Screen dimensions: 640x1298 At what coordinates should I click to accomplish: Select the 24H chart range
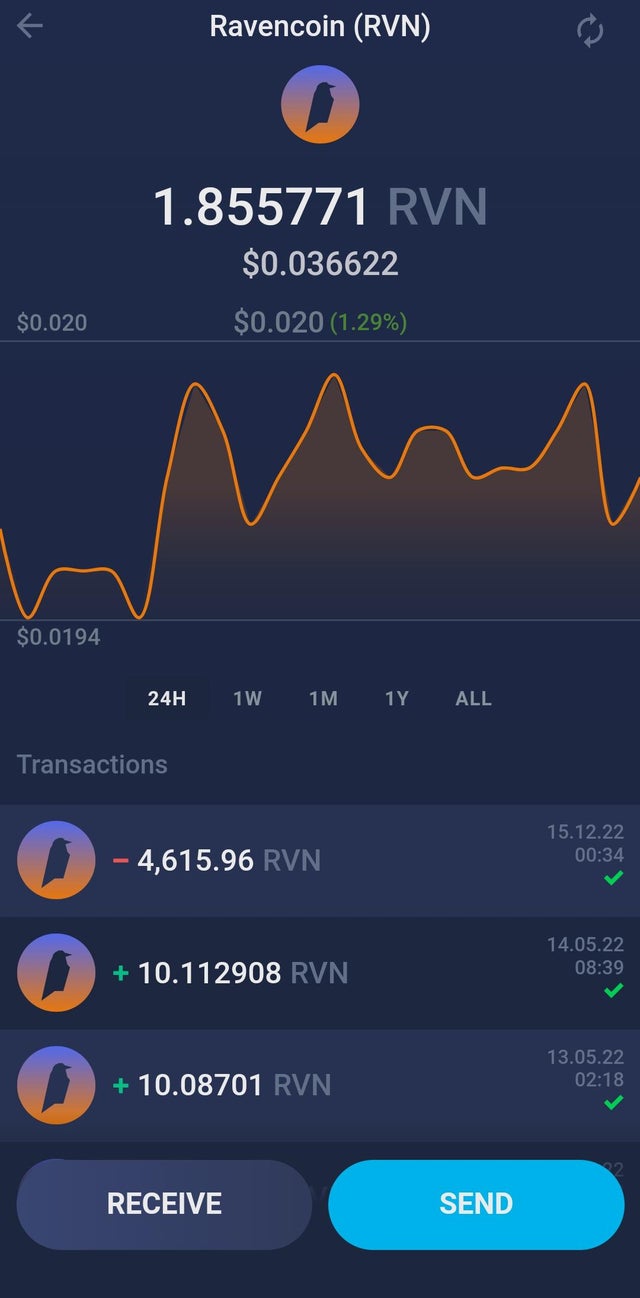click(x=167, y=698)
